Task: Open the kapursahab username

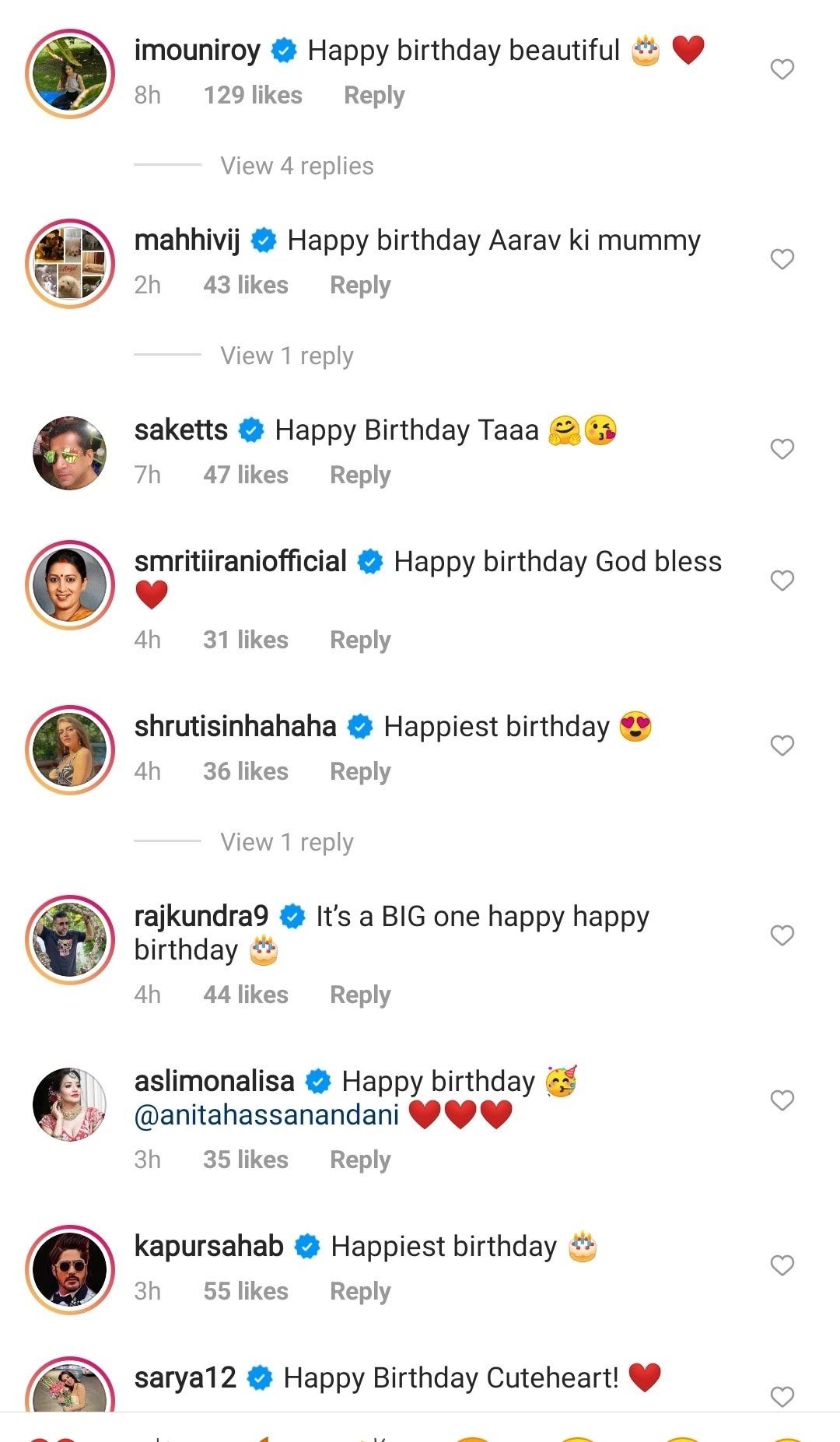Action: tap(208, 1247)
